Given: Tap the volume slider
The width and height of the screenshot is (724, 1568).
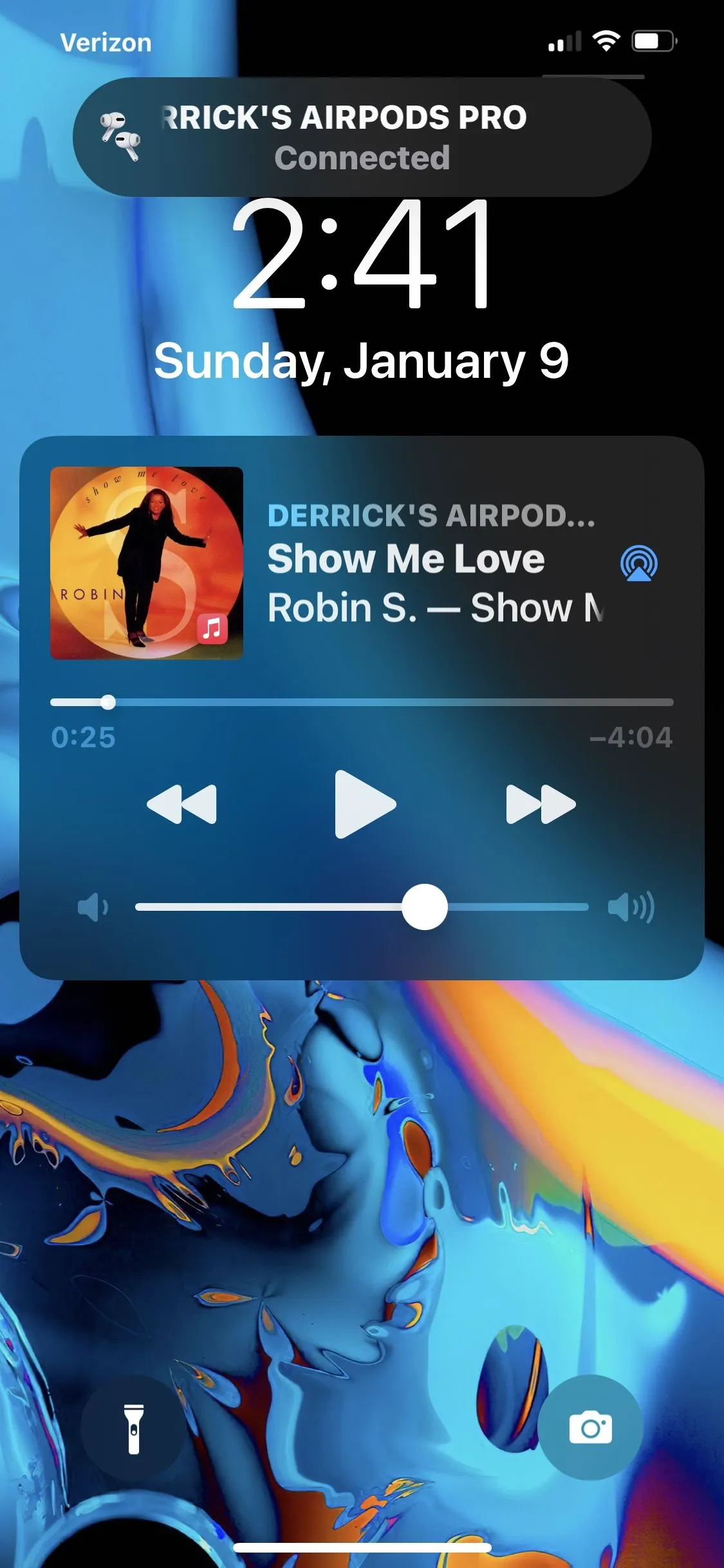Looking at the screenshot, I should [x=362, y=907].
